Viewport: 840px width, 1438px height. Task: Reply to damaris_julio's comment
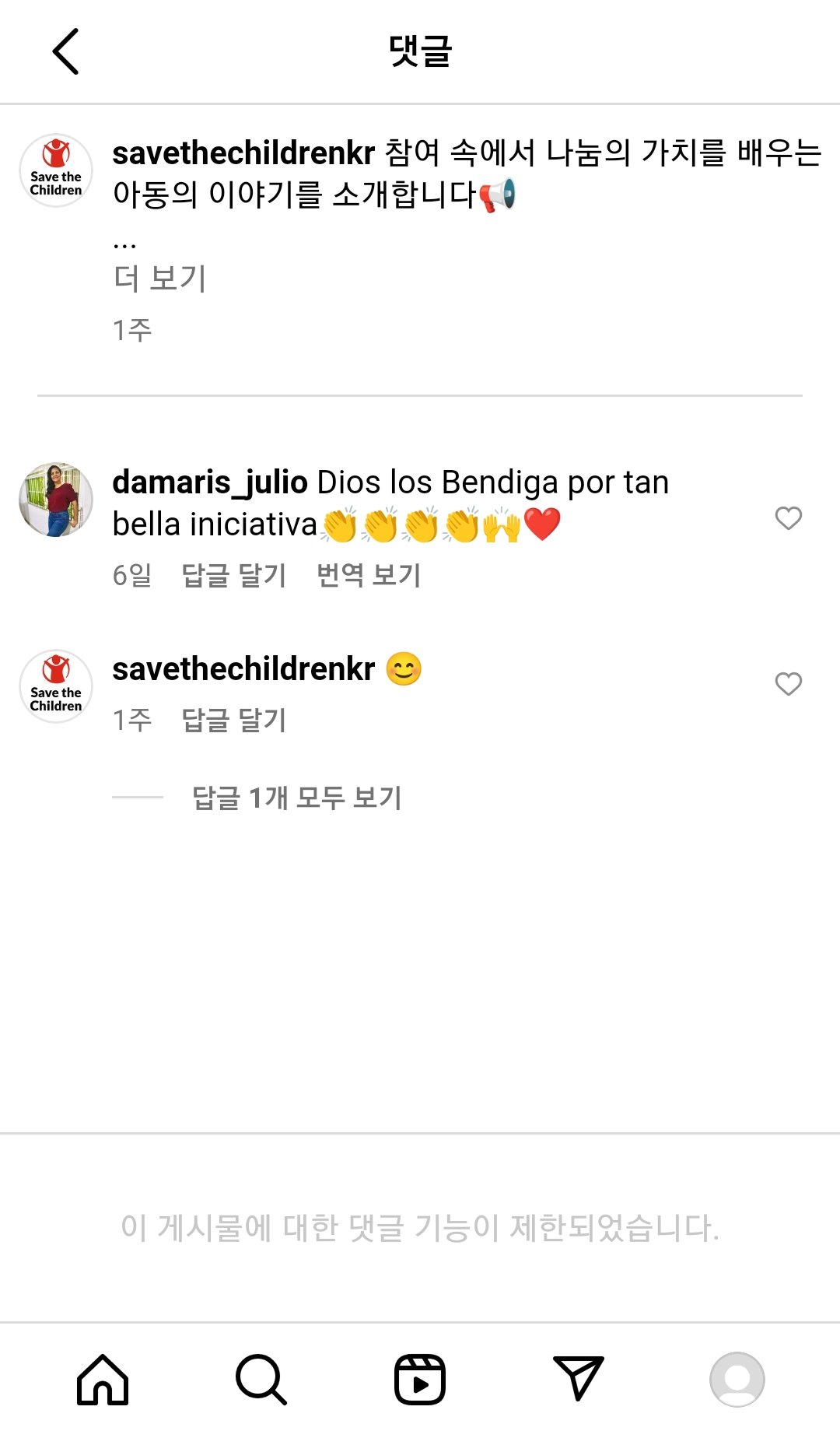[233, 576]
